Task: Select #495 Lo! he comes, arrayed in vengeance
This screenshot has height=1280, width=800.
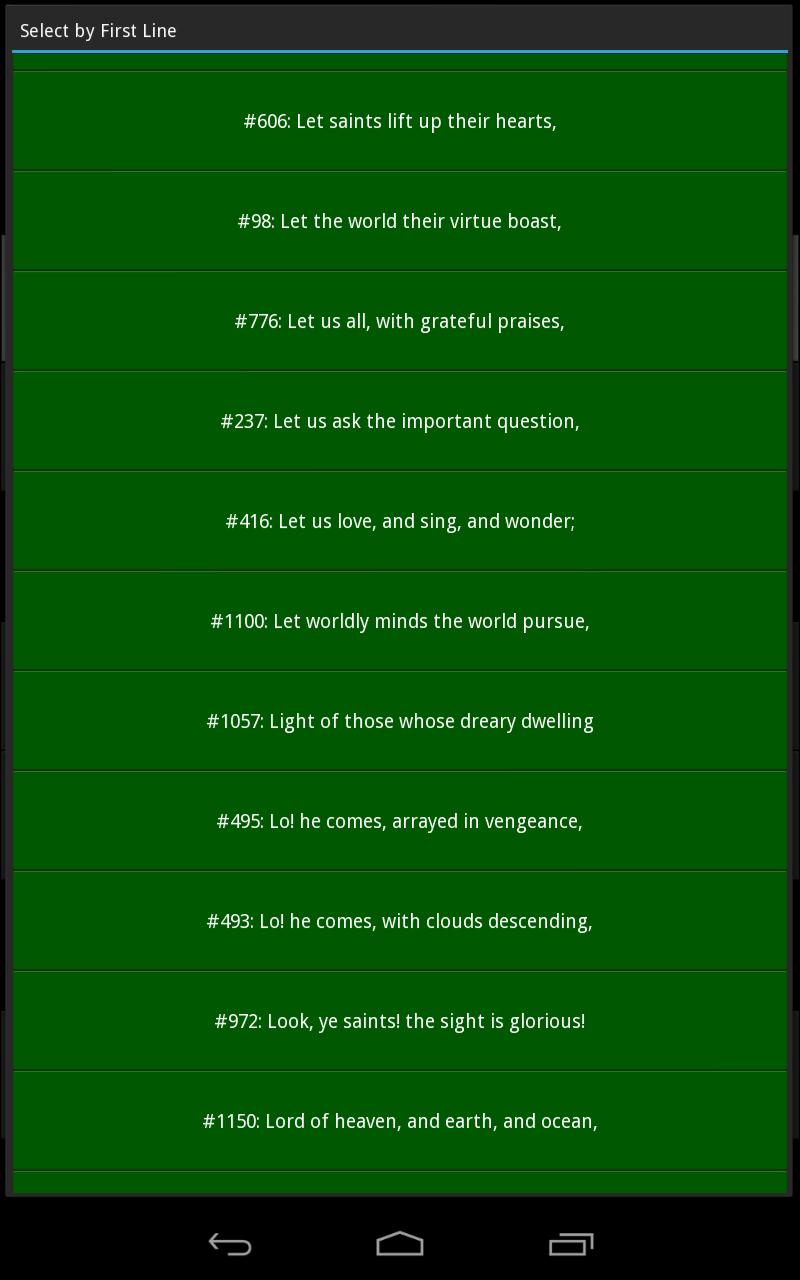Action: (x=400, y=821)
